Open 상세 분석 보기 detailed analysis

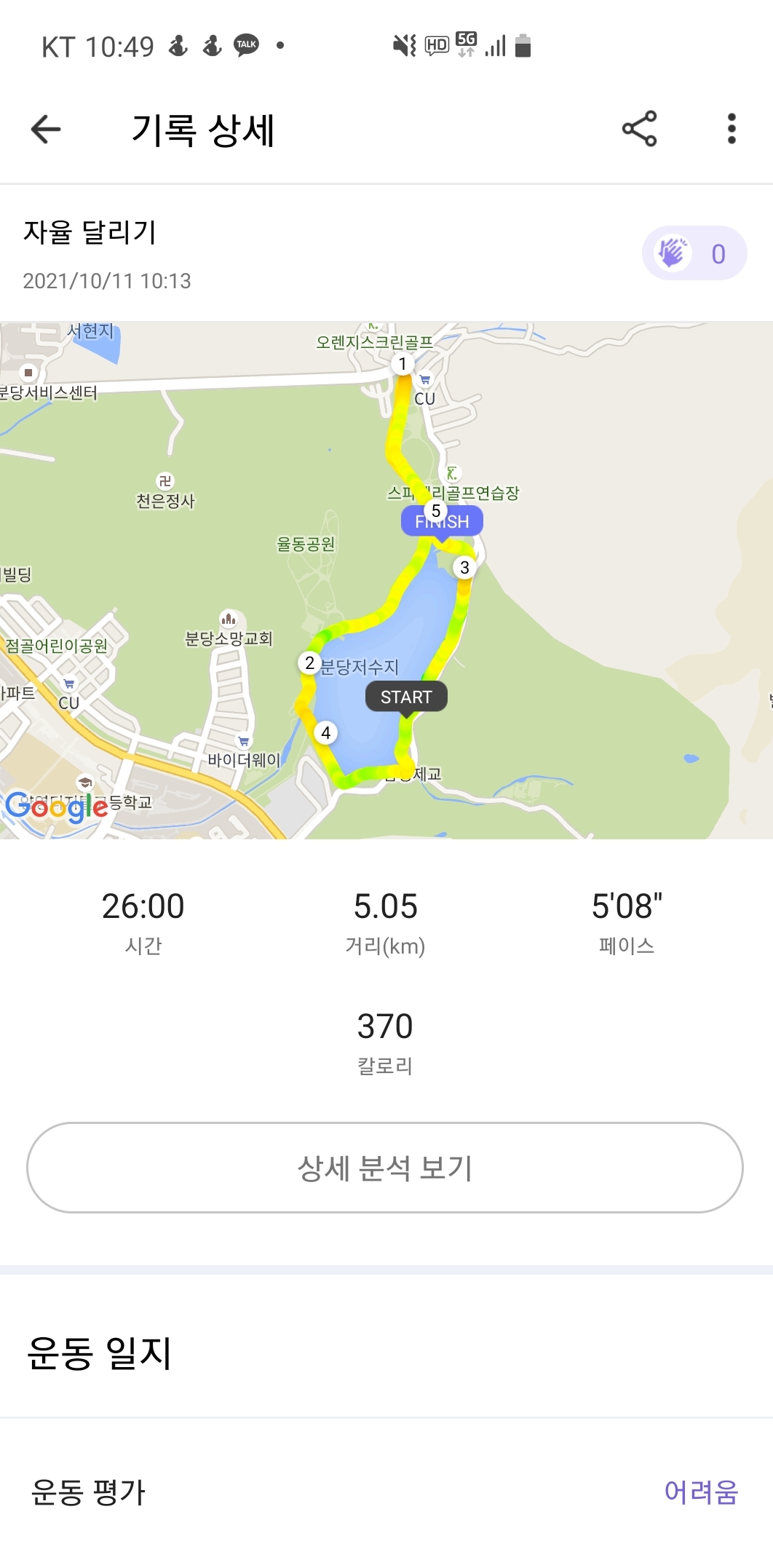click(x=385, y=1168)
